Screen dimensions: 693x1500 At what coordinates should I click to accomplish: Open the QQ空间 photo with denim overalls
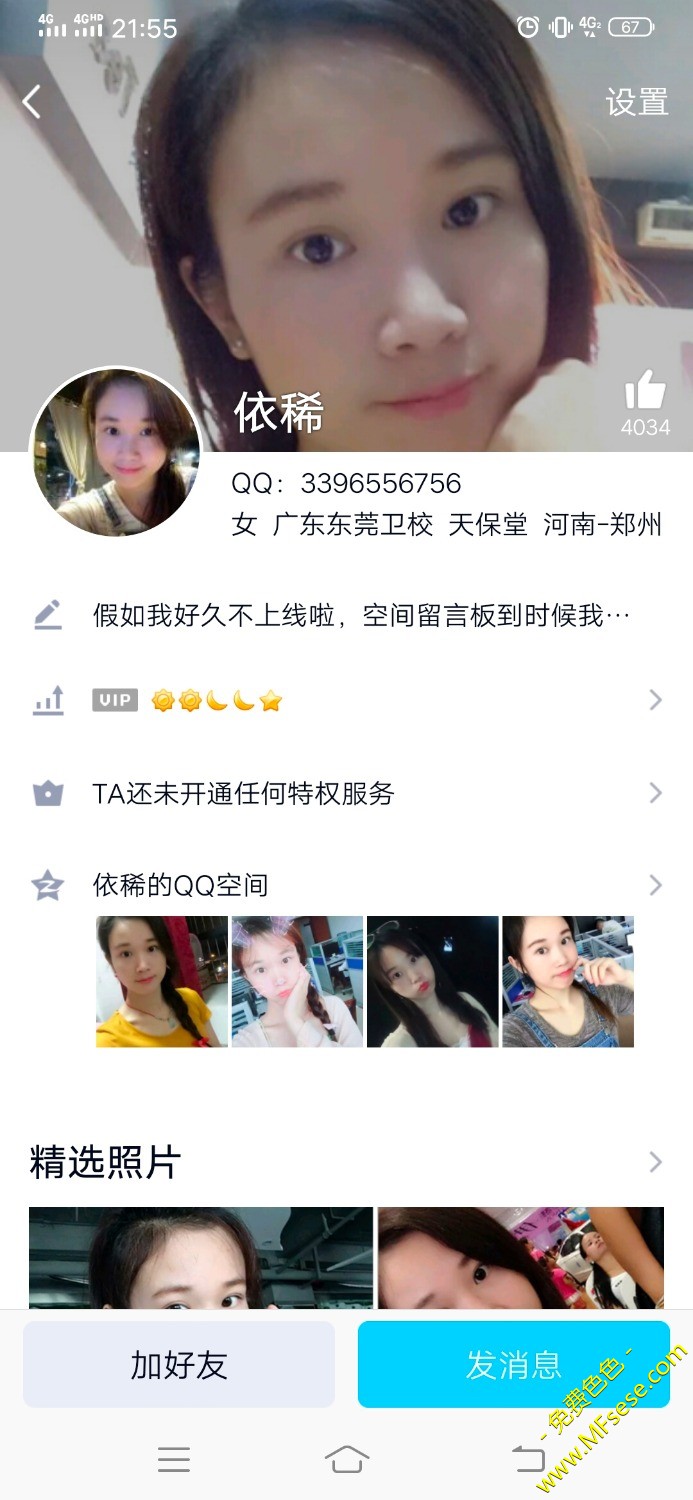pos(568,981)
